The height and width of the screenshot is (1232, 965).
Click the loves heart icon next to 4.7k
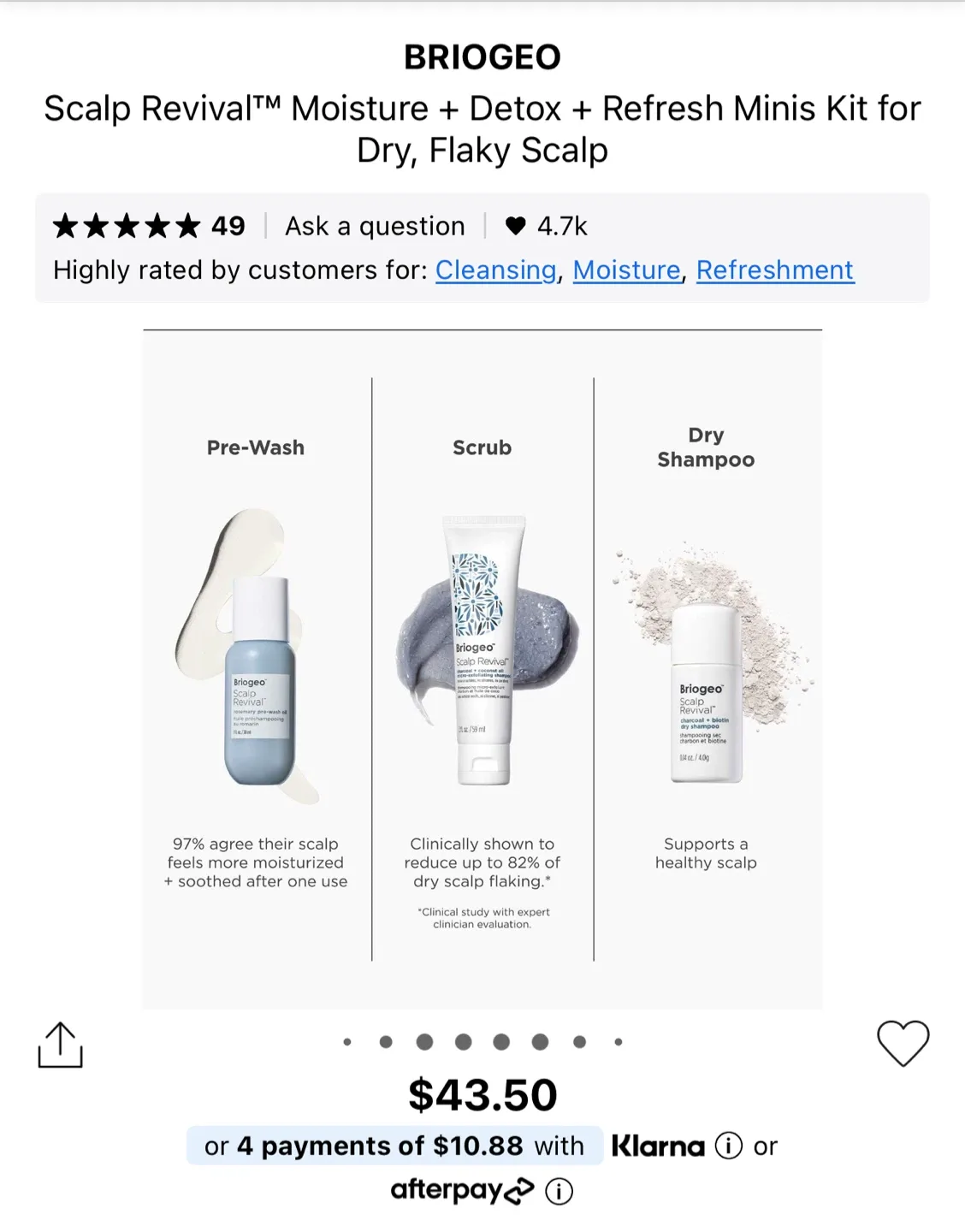click(x=515, y=225)
